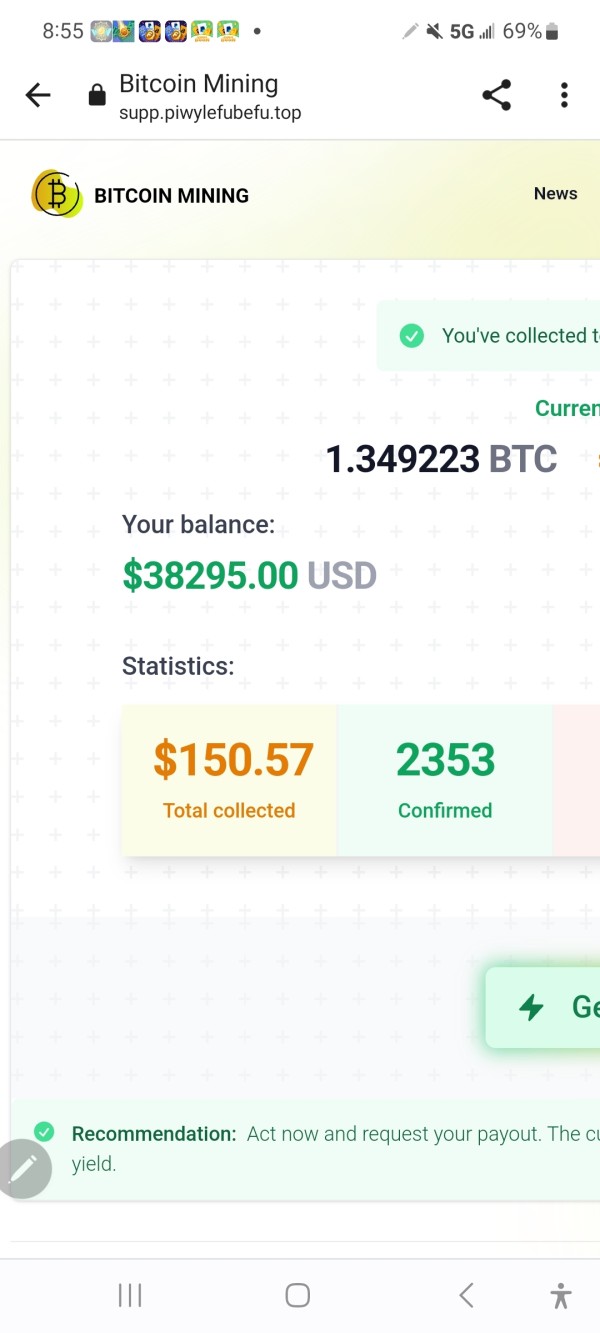Screen dimensions: 600x1333
Task: Open the accessibility shortcut button
Action: click(561, 1296)
